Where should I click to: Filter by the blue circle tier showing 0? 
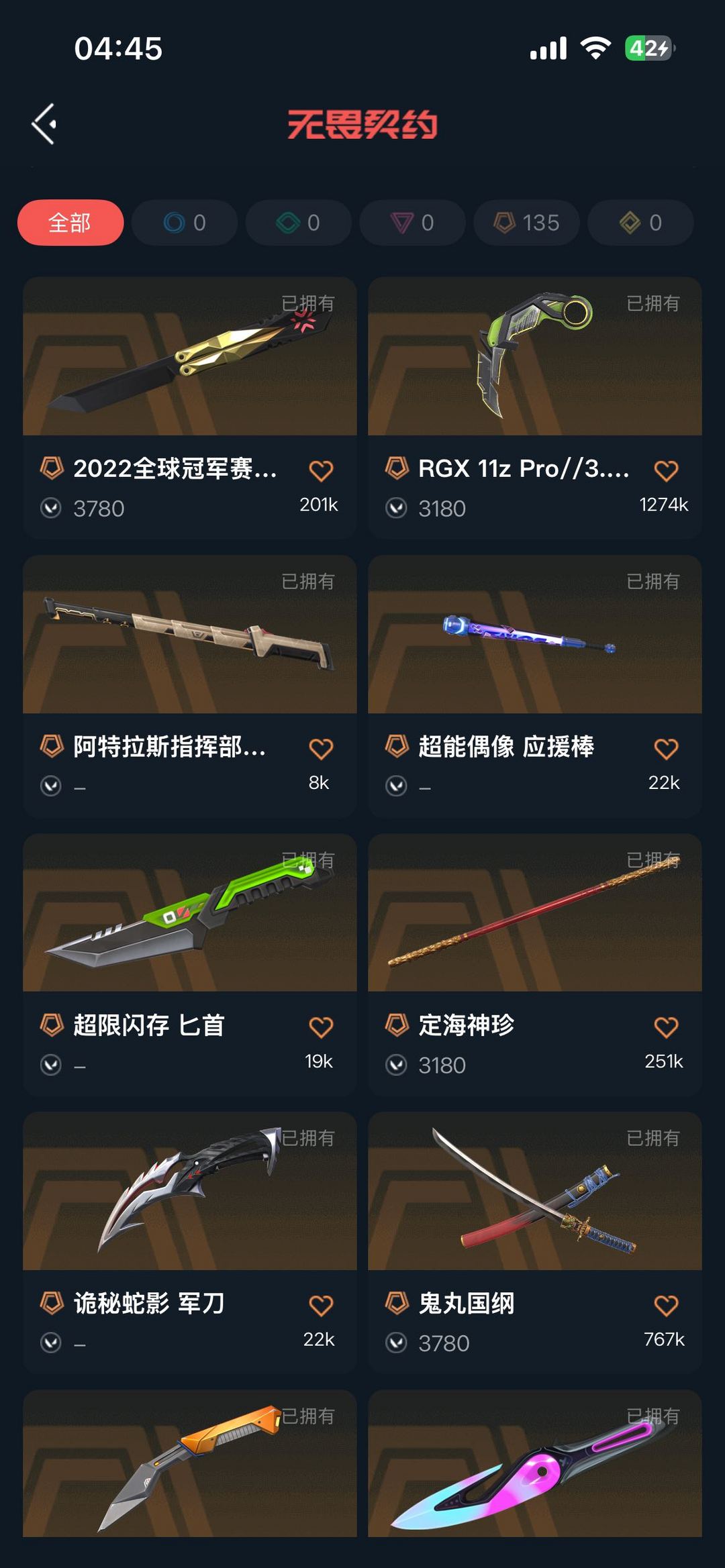(x=185, y=223)
